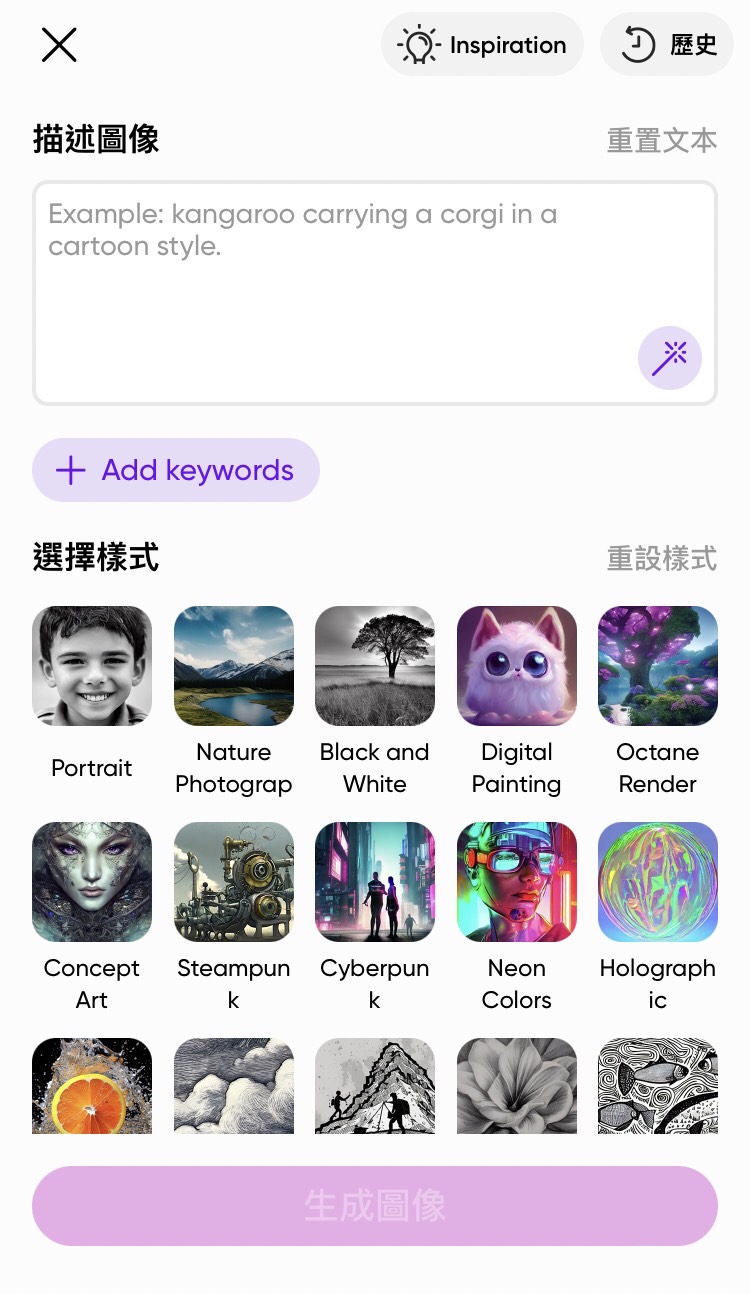
Task: Pick the Steampunk style
Action: pos(234,882)
